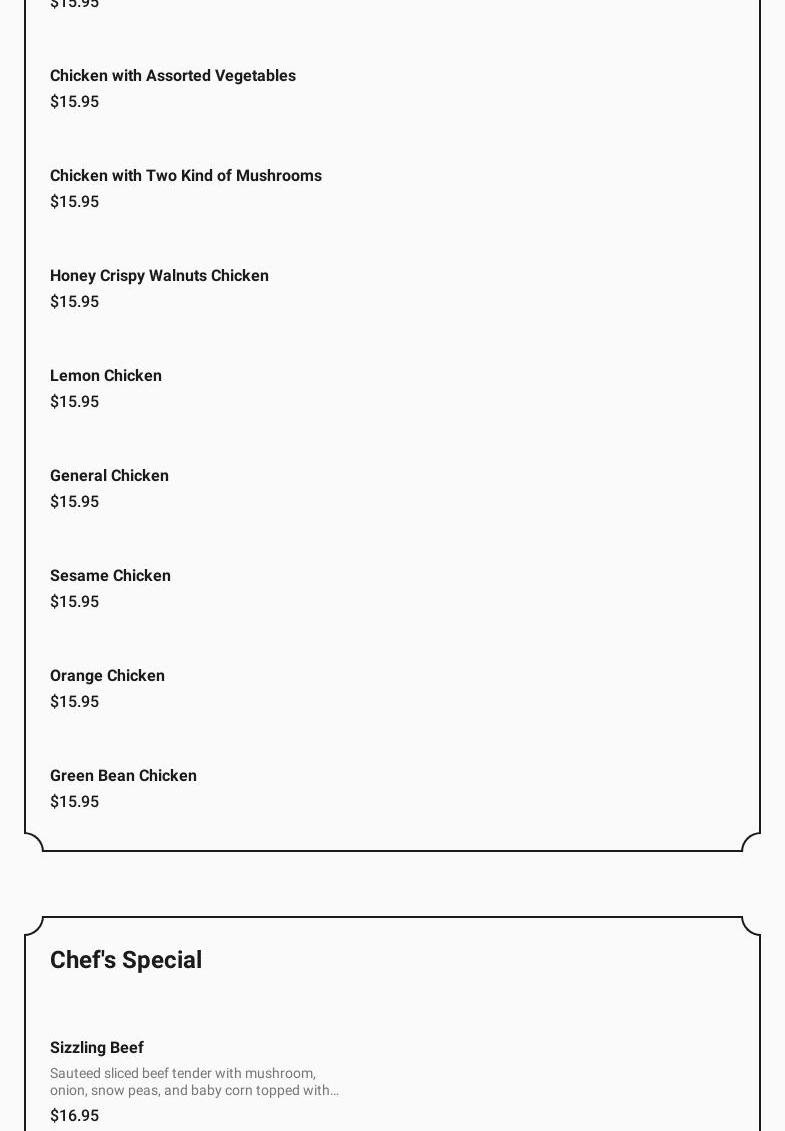Choose Honey Crispy Walnuts Chicken
Screen dimensions: 785x1131
pos(159,276)
